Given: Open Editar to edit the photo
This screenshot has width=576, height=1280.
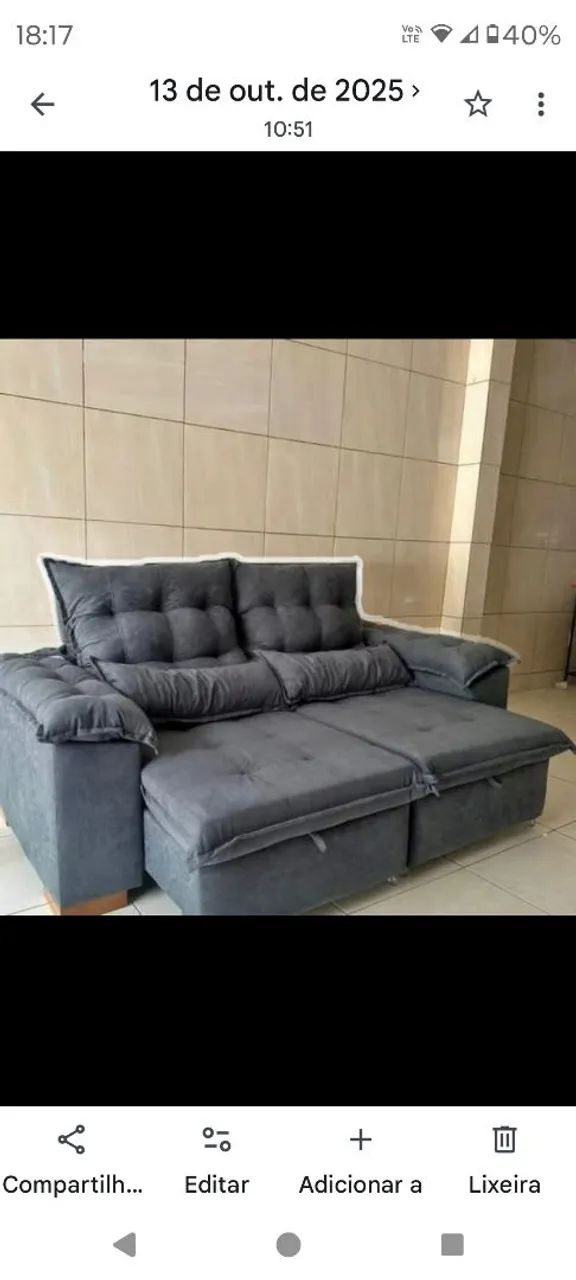Looking at the screenshot, I should [x=216, y=1161].
